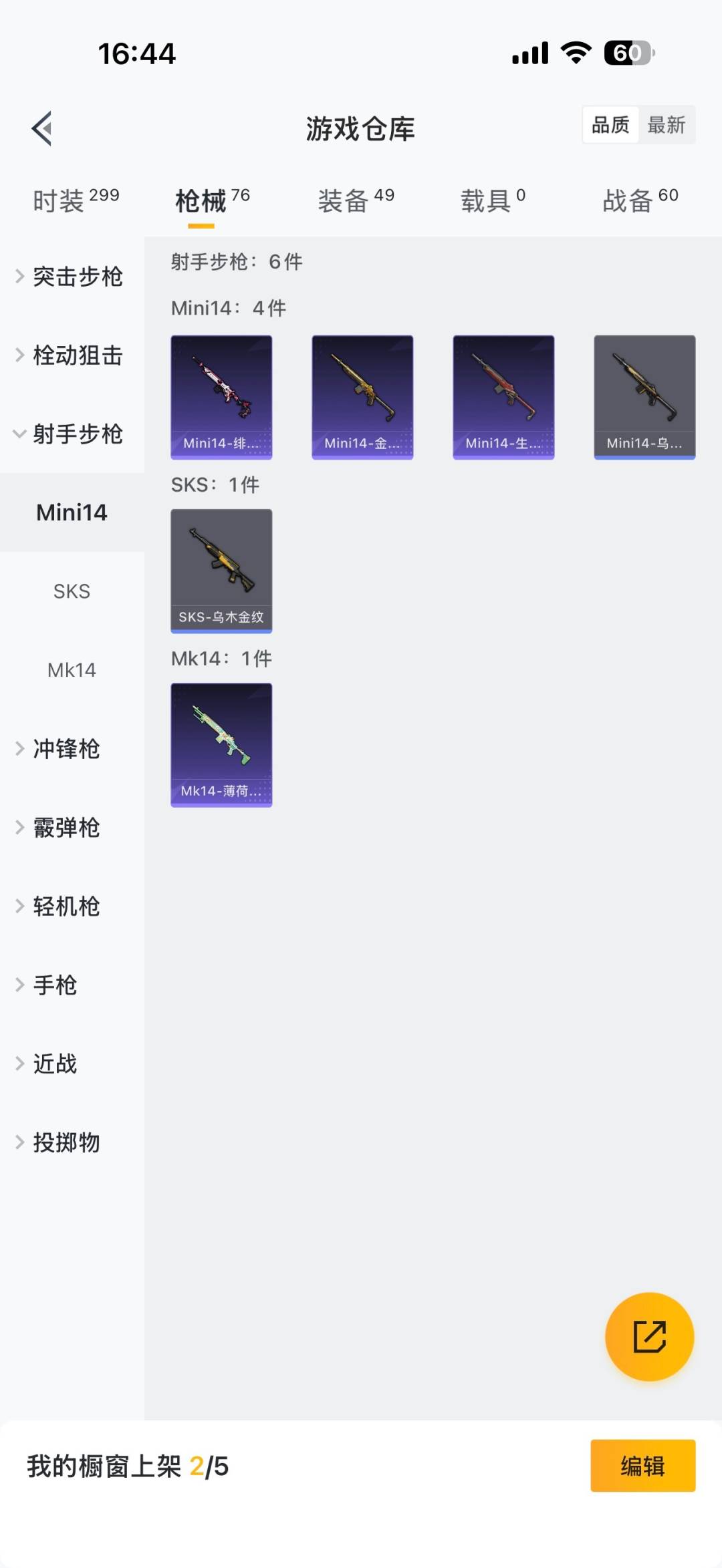Screen dimensions: 722x1568
Task: Select 品质 sorting option
Action: point(609,125)
